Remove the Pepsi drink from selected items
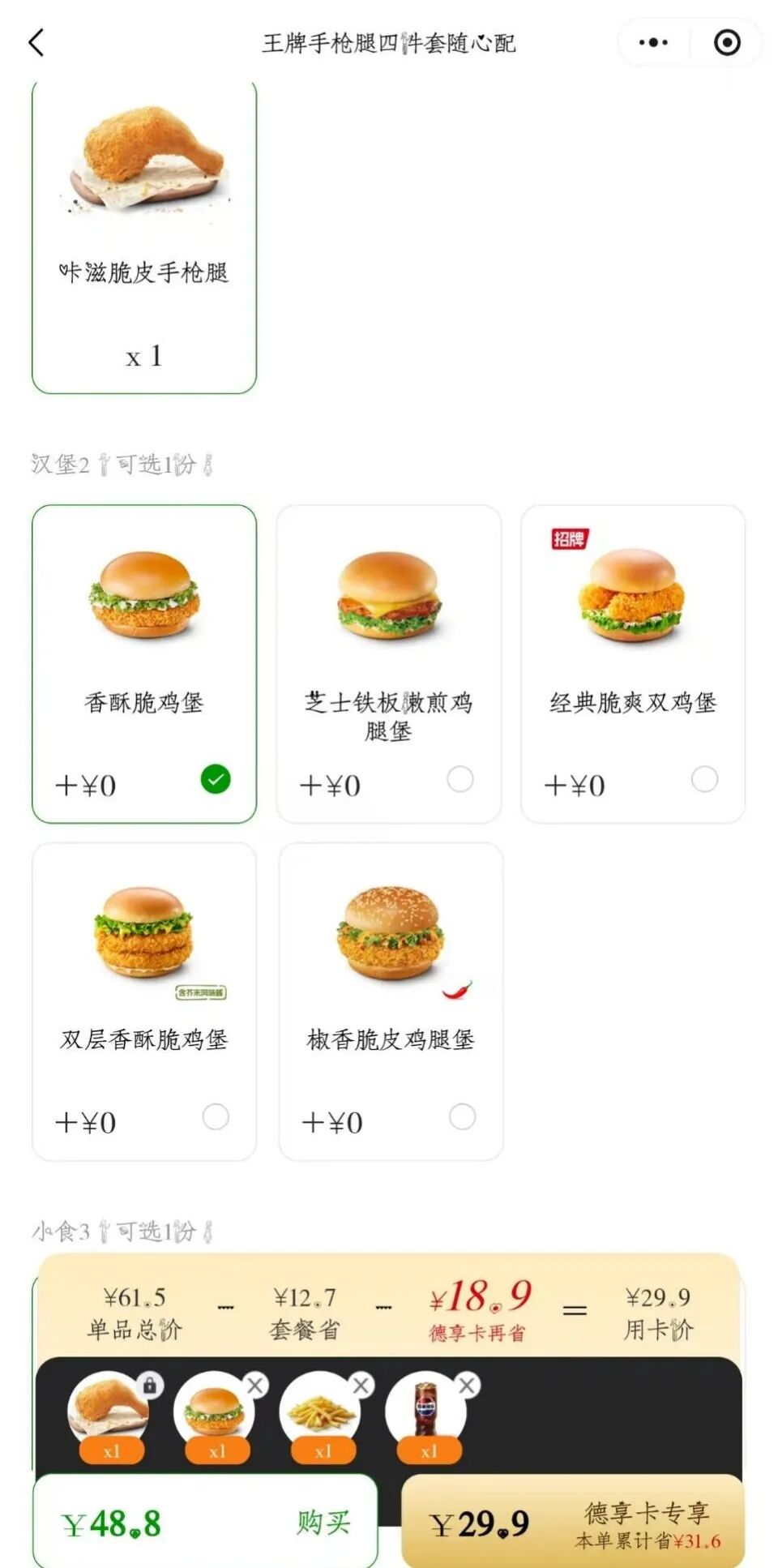 click(467, 1386)
